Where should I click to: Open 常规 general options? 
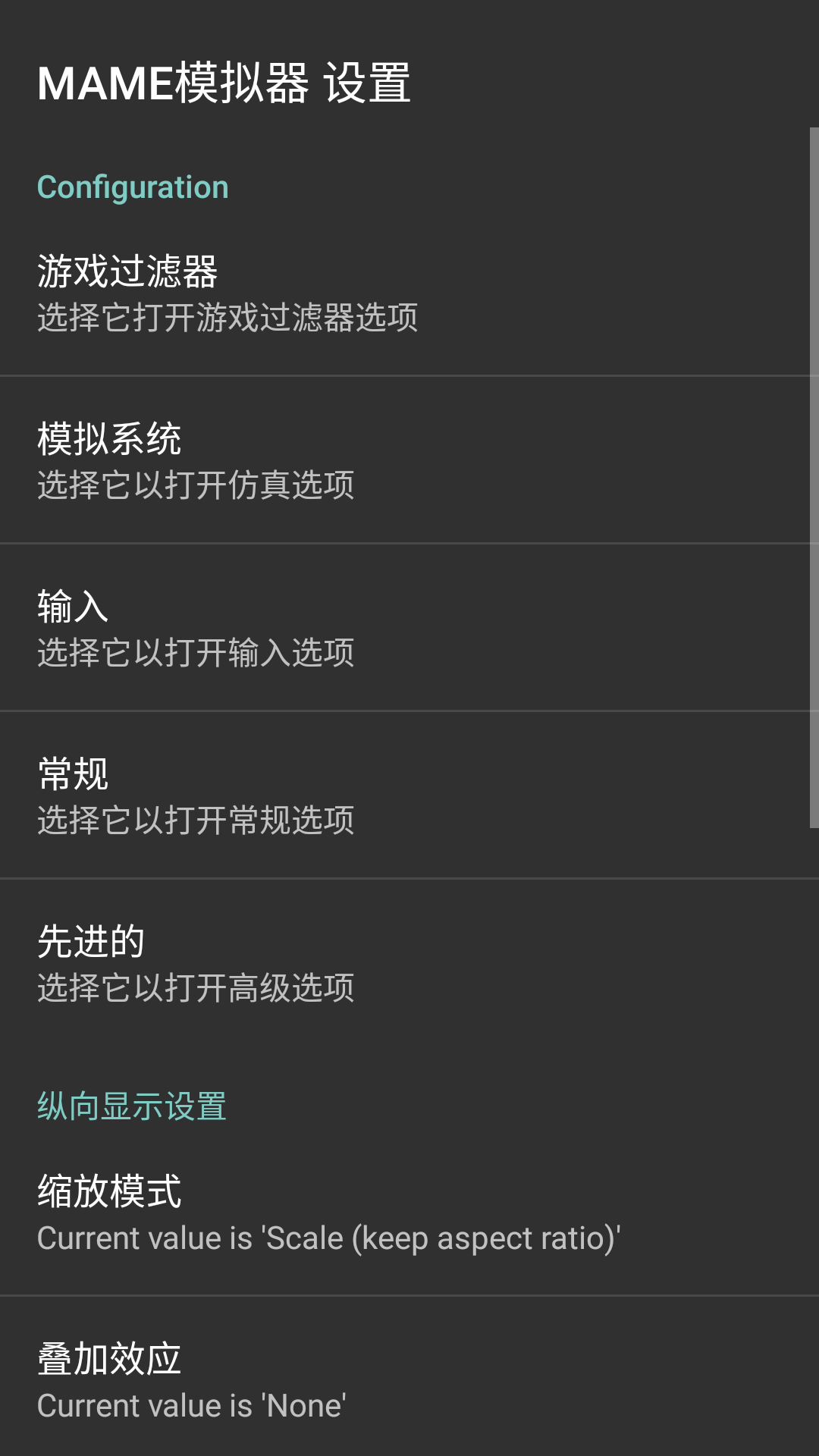pos(73,774)
